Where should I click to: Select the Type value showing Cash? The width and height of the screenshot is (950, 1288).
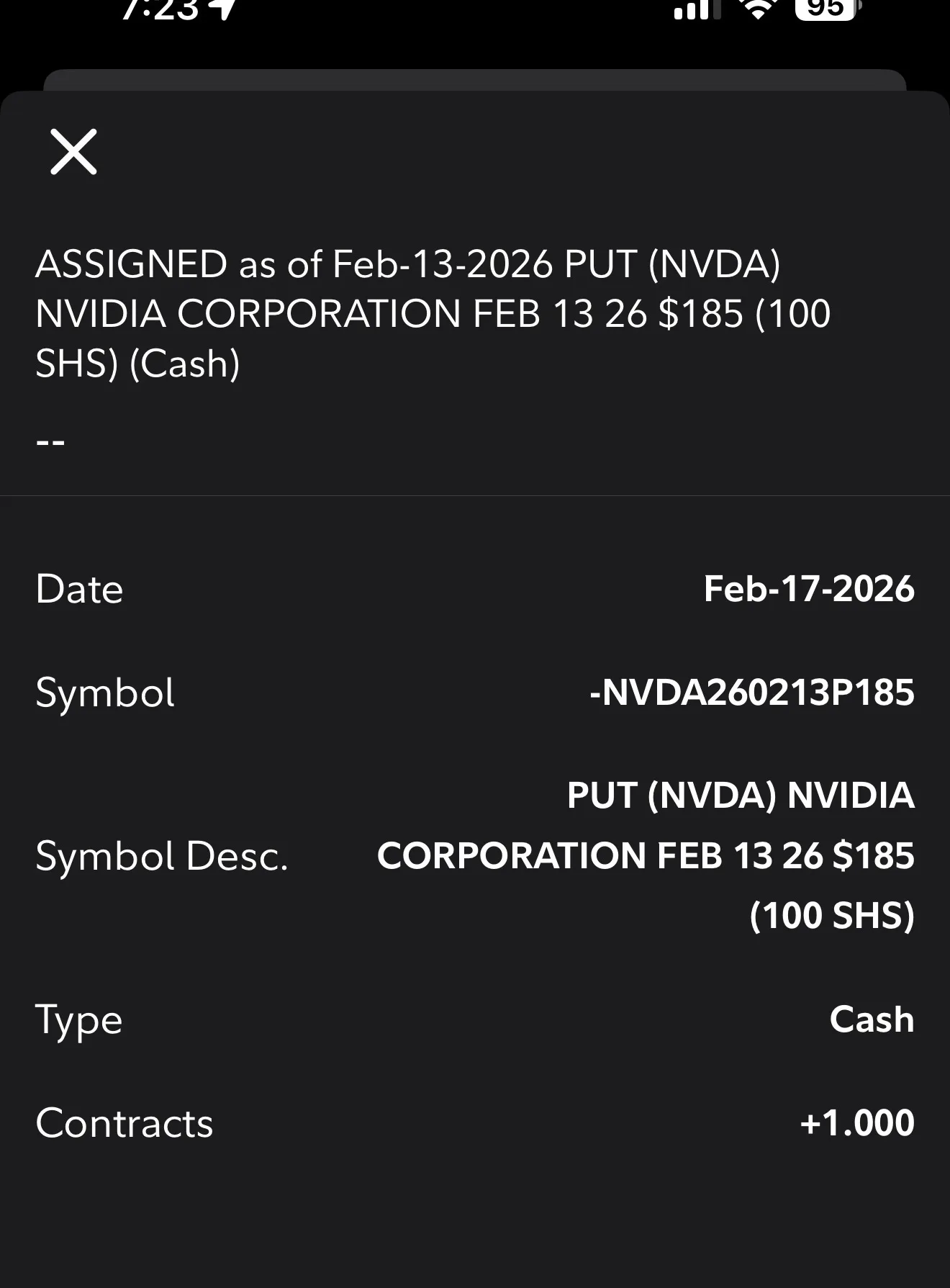pyautogui.click(x=871, y=1019)
